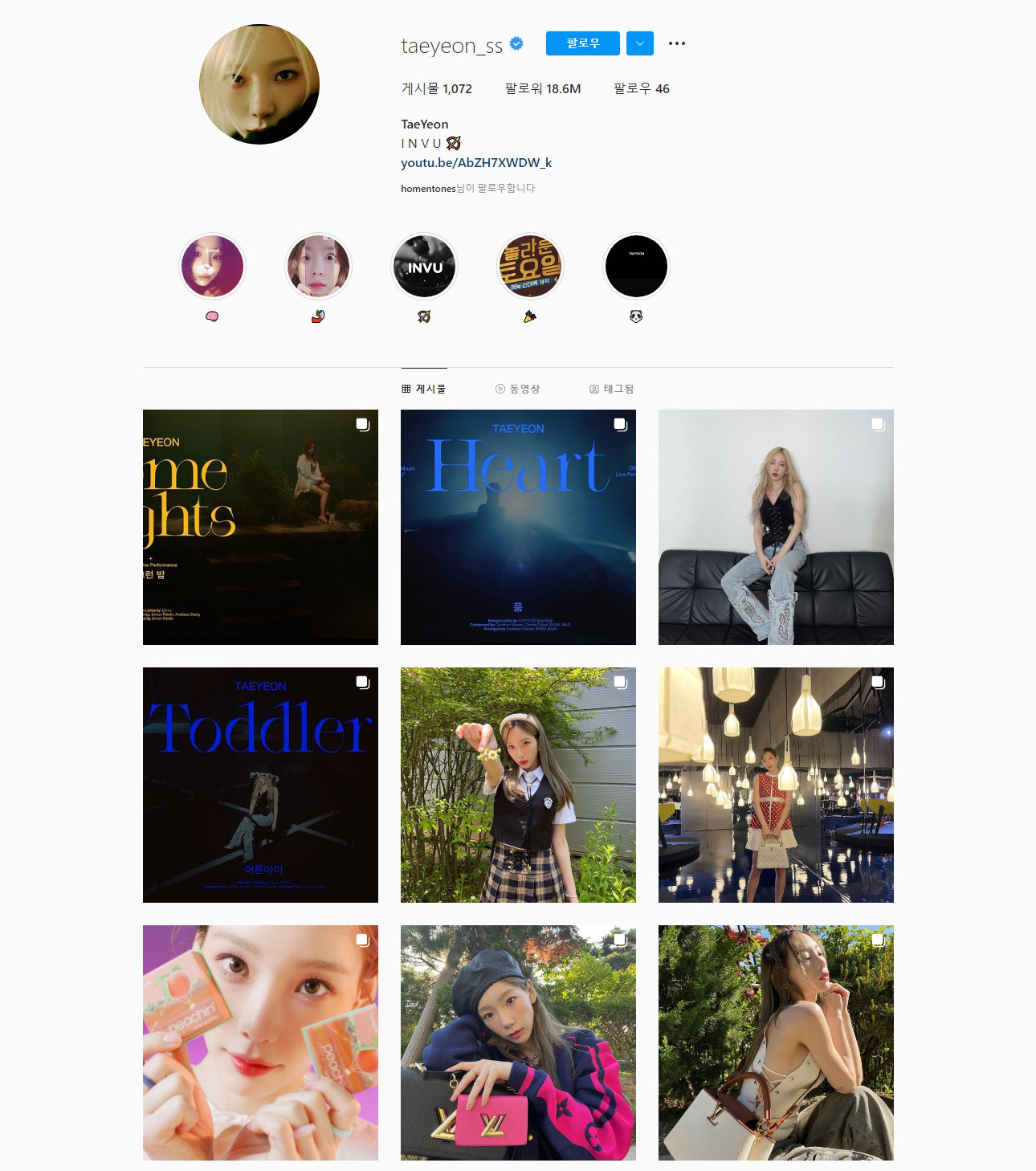The image size is (1036, 1171).
Task: Switch to the 태그됨 tagged tab
Action: click(612, 389)
